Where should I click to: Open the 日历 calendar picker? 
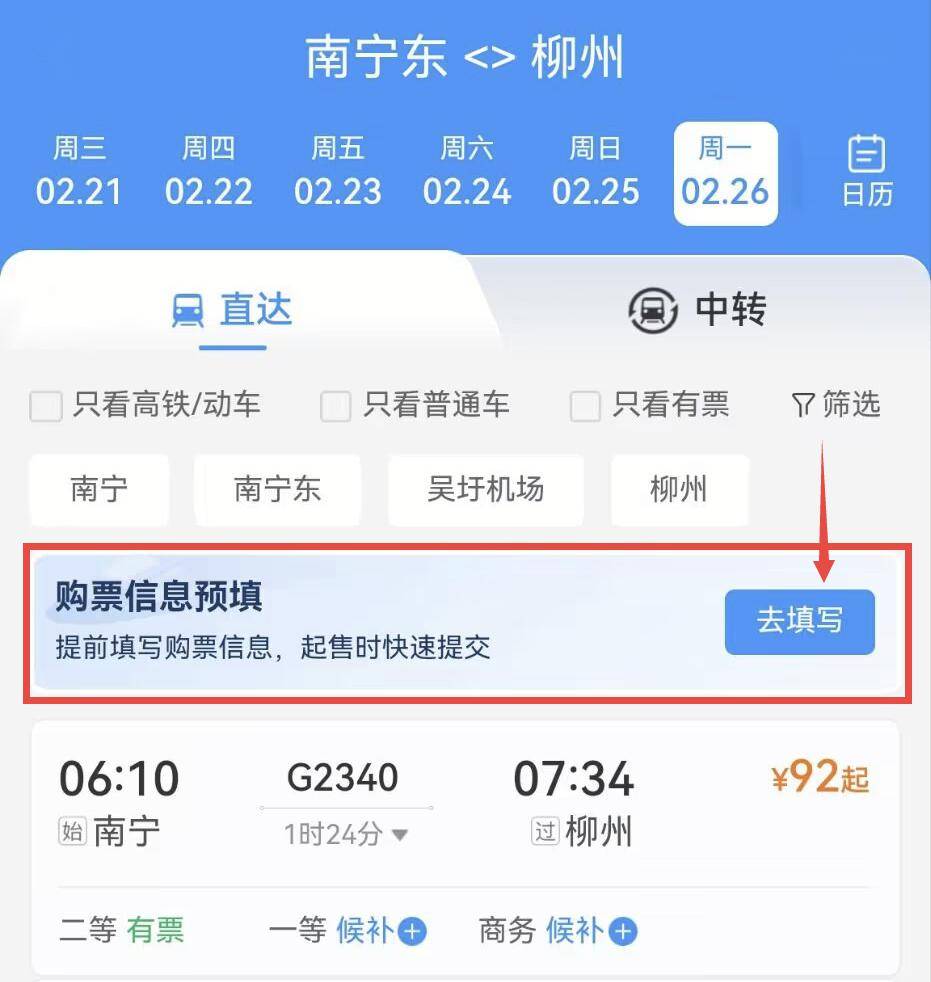point(867,172)
